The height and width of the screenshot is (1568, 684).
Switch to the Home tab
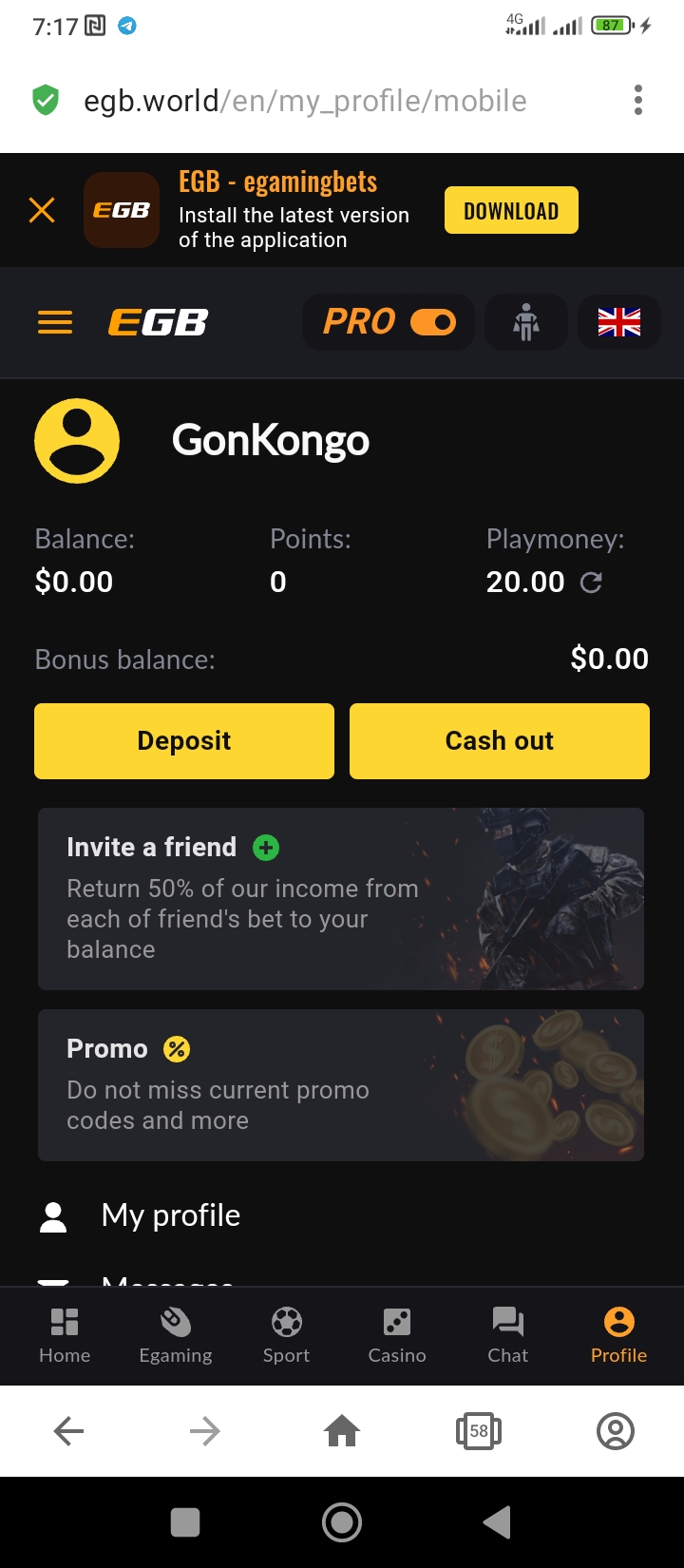65,1335
